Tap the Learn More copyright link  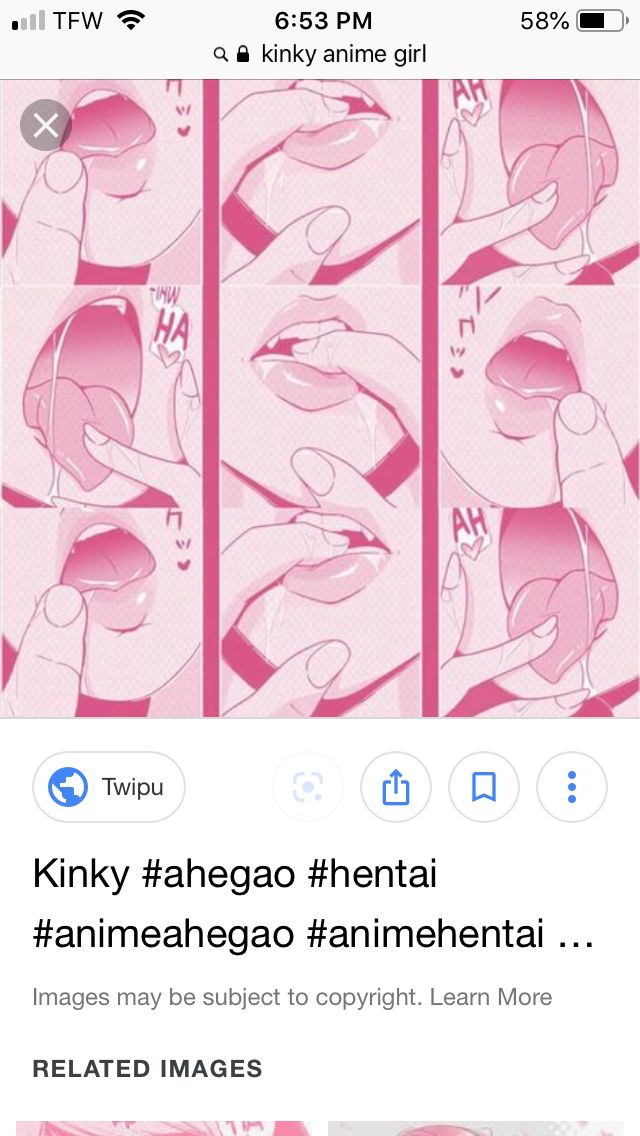point(491,997)
